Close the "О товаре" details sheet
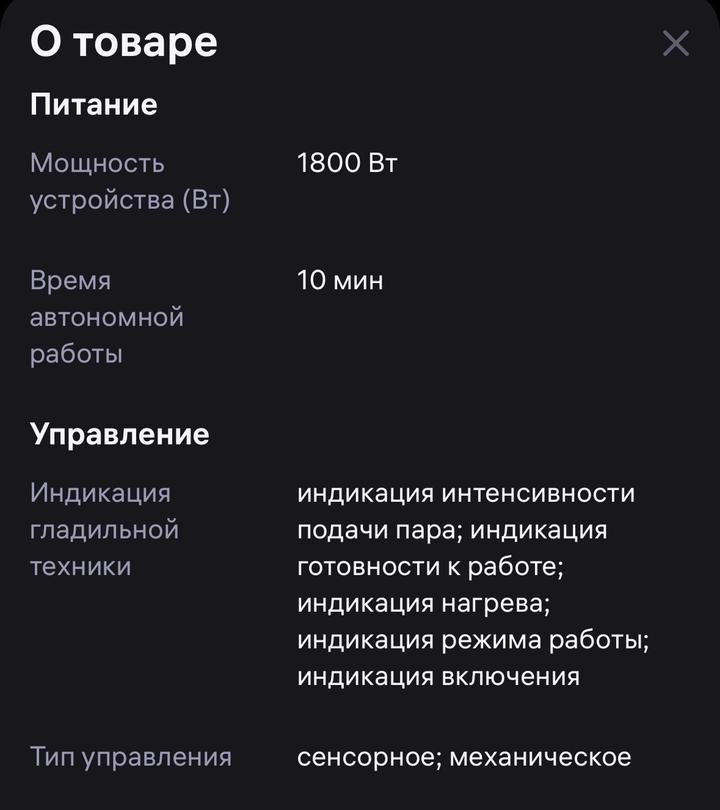 point(676,43)
